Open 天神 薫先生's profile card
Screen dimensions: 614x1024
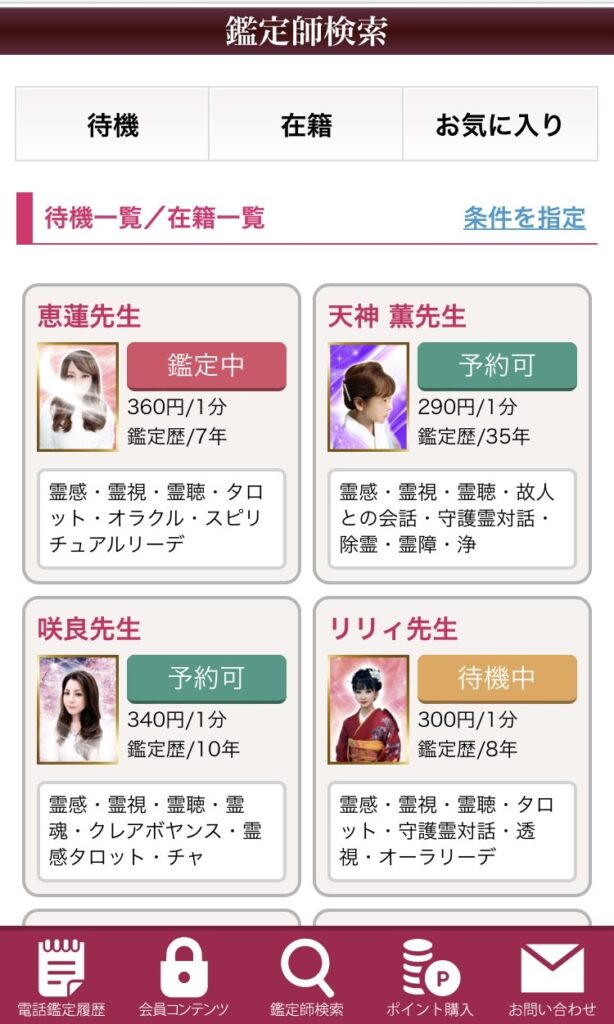coord(397,317)
